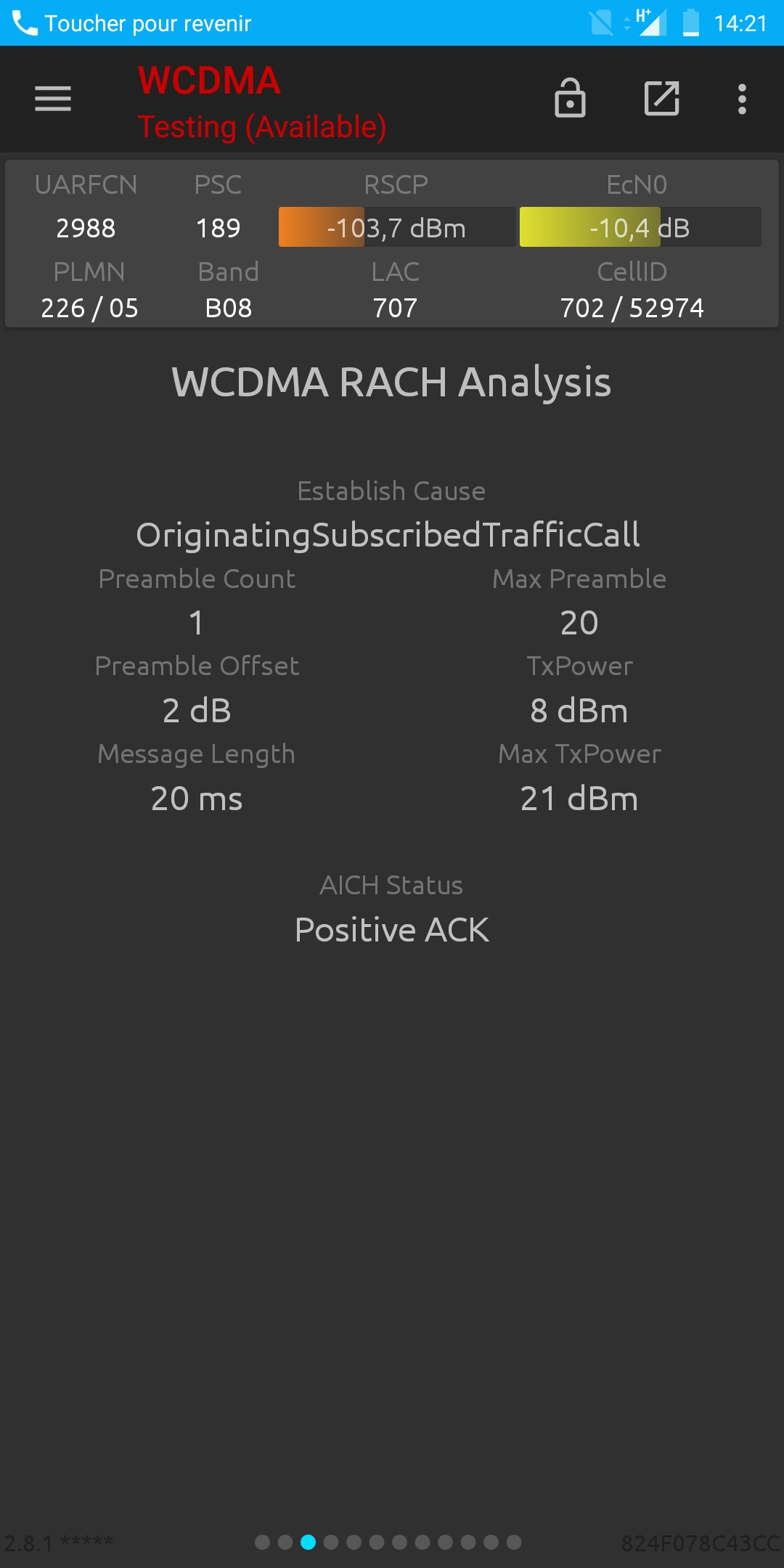Viewport: 784px width, 1568px height.
Task: Tap the export/open-external icon
Action: pos(662,98)
